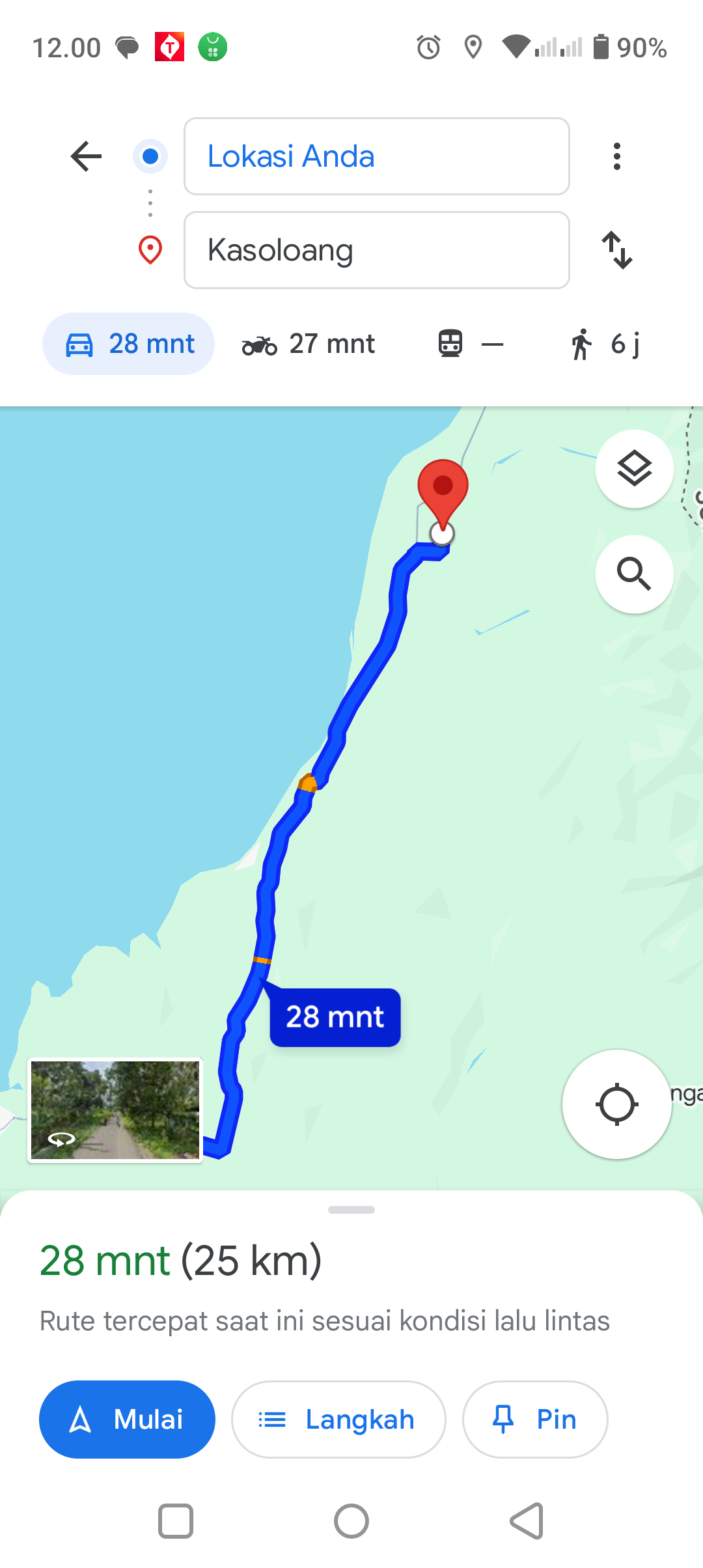Open the map layers button
This screenshot has height=1568, width=703.
(x=634, y=469)
